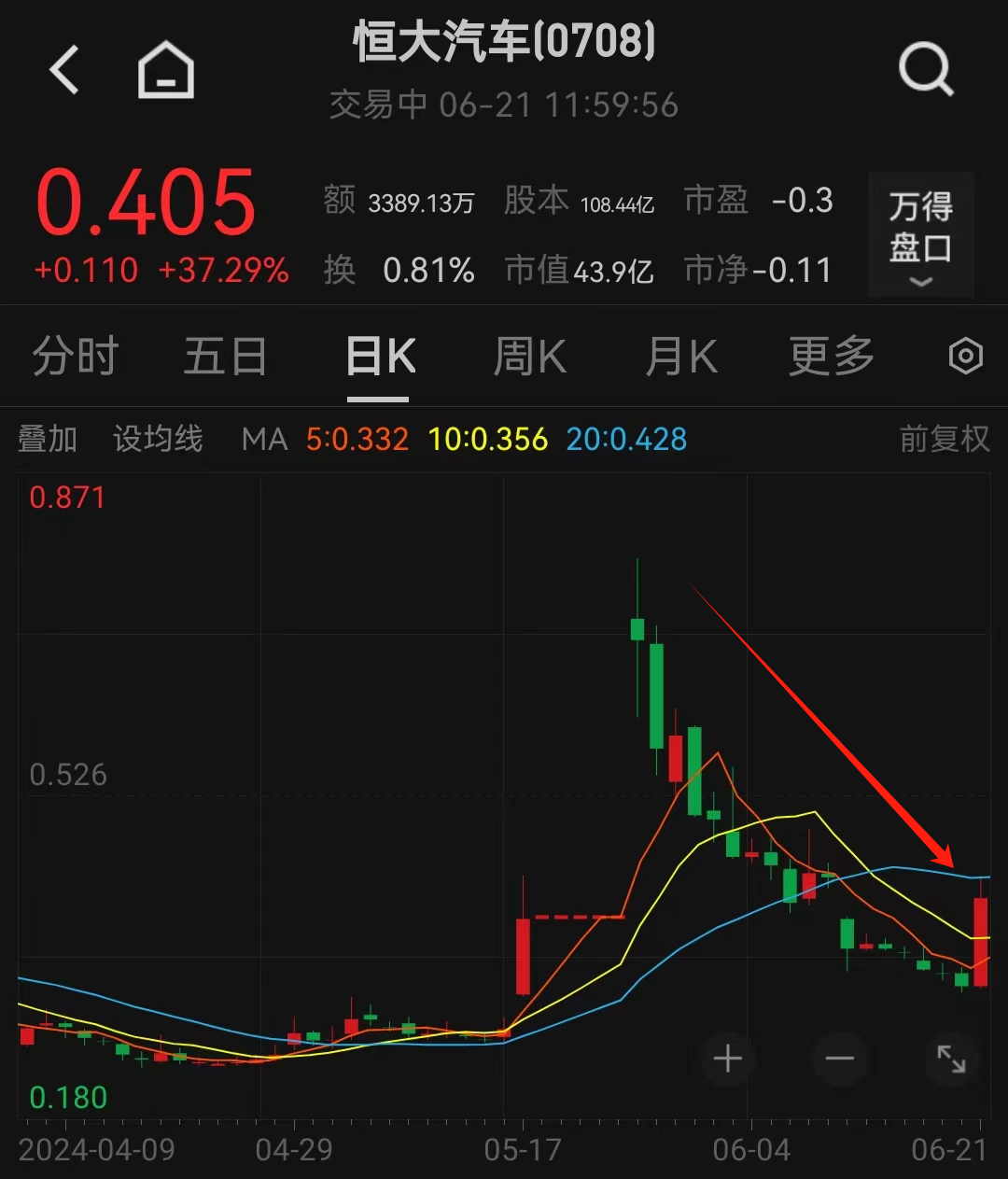Tap 叠加 to overlay another stock
This screenshot has height=1179, width=1008.
48,438
